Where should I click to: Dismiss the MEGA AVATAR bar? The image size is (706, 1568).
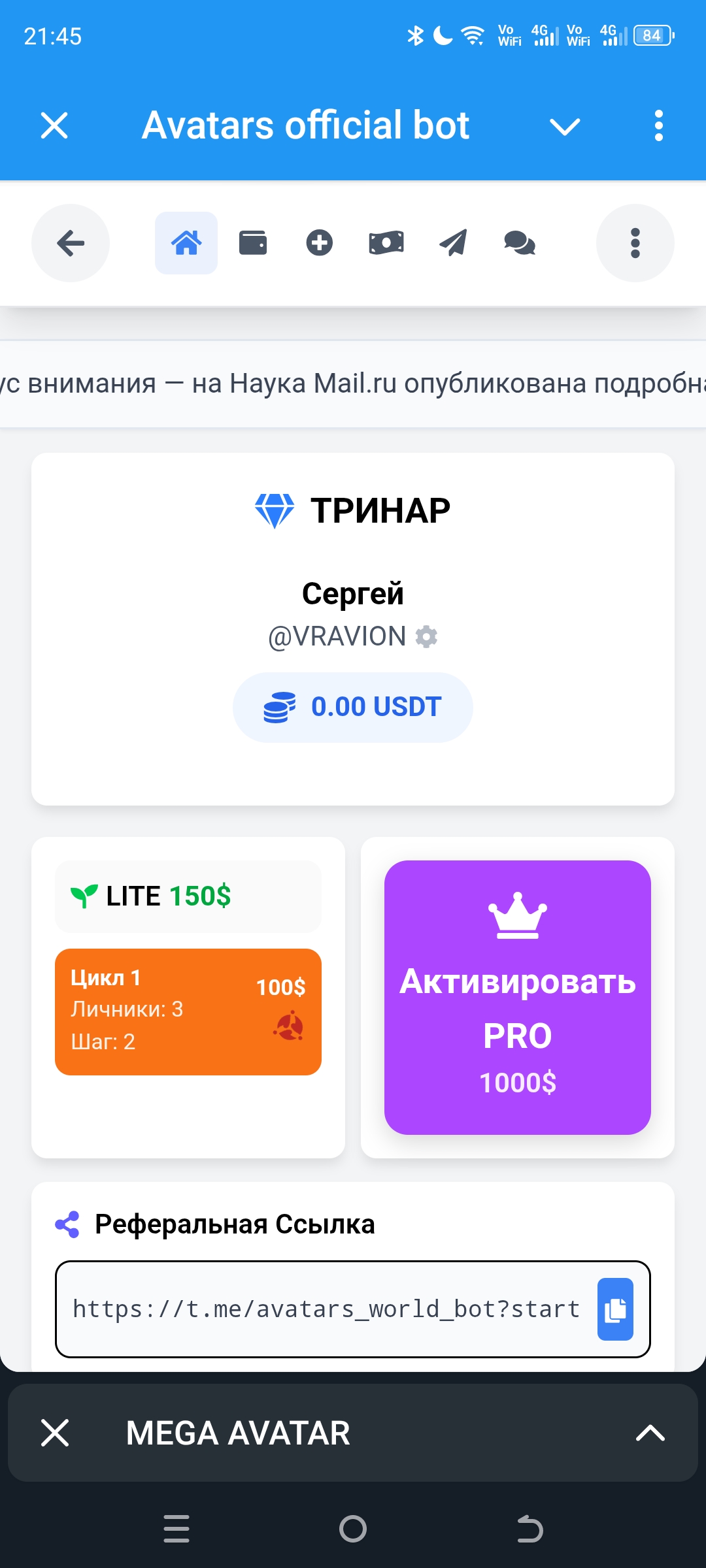pyautogui.click(x=55, y=1433)
